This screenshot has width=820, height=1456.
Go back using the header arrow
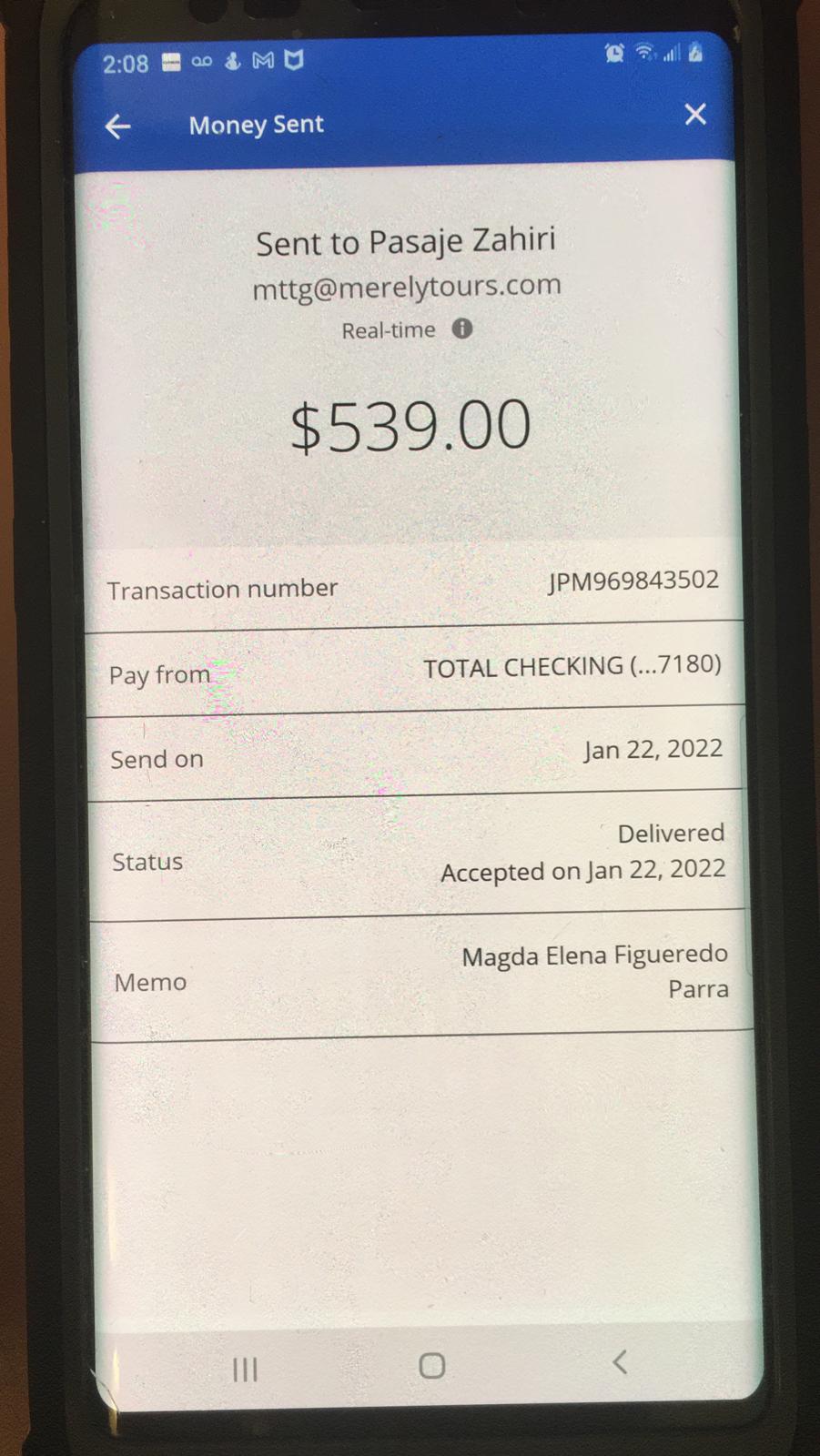pyautogui.click(x=117, y=126)
